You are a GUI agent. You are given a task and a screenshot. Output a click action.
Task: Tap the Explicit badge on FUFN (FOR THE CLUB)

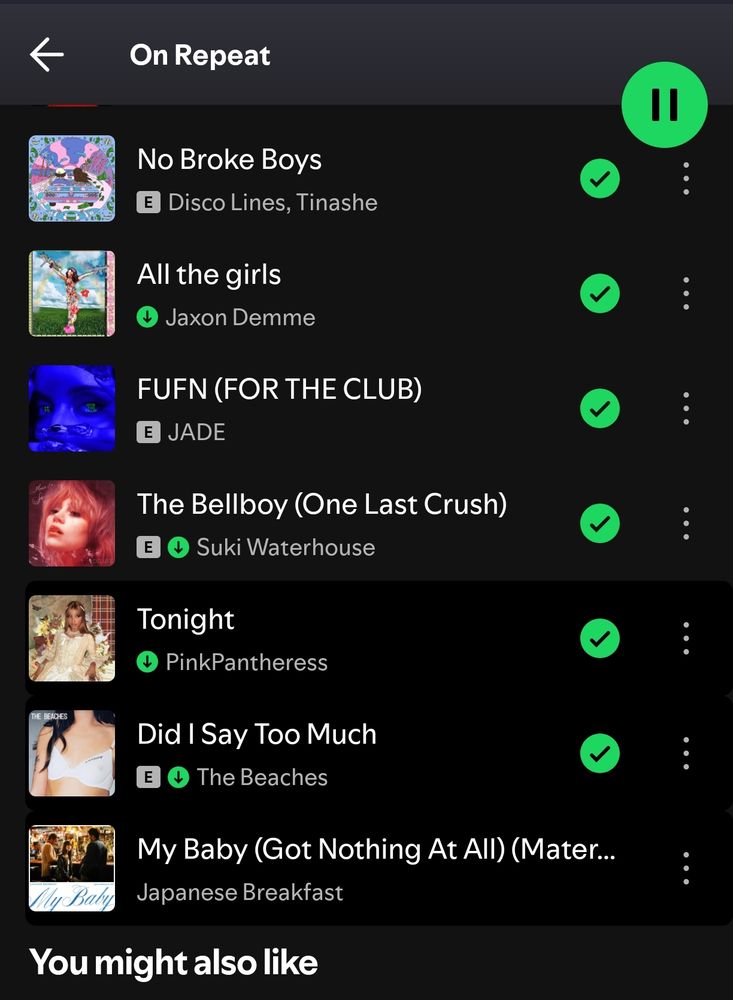click(x=148, y=432)
